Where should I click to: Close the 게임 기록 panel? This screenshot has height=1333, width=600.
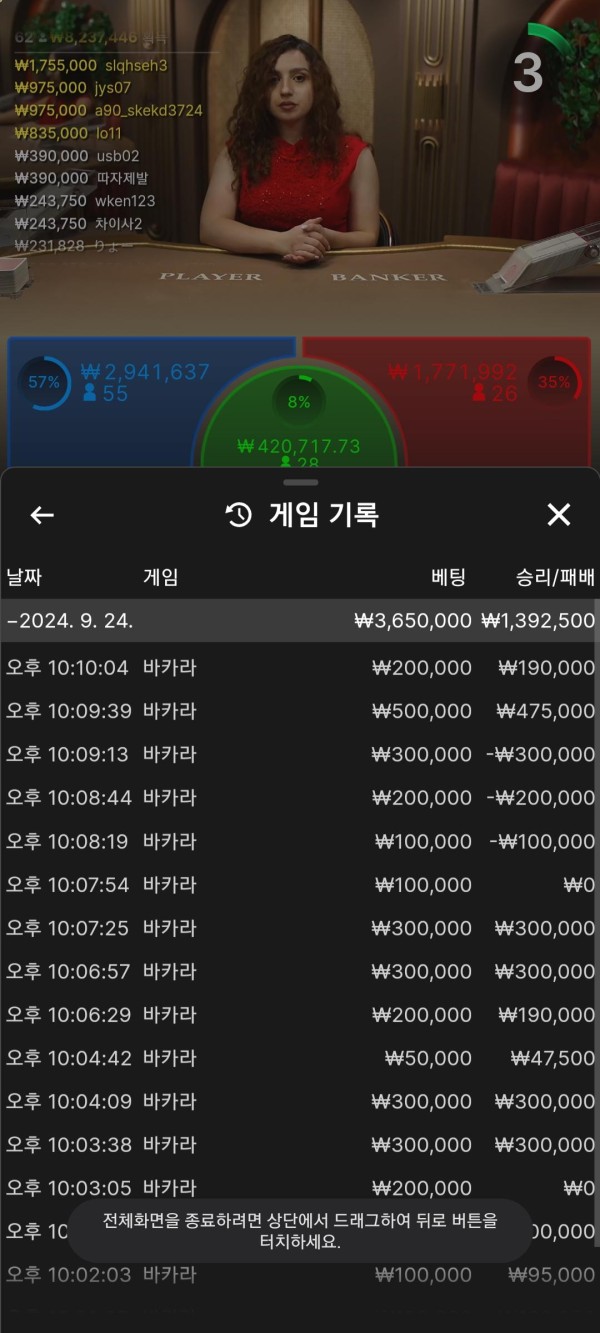(558, 515)
